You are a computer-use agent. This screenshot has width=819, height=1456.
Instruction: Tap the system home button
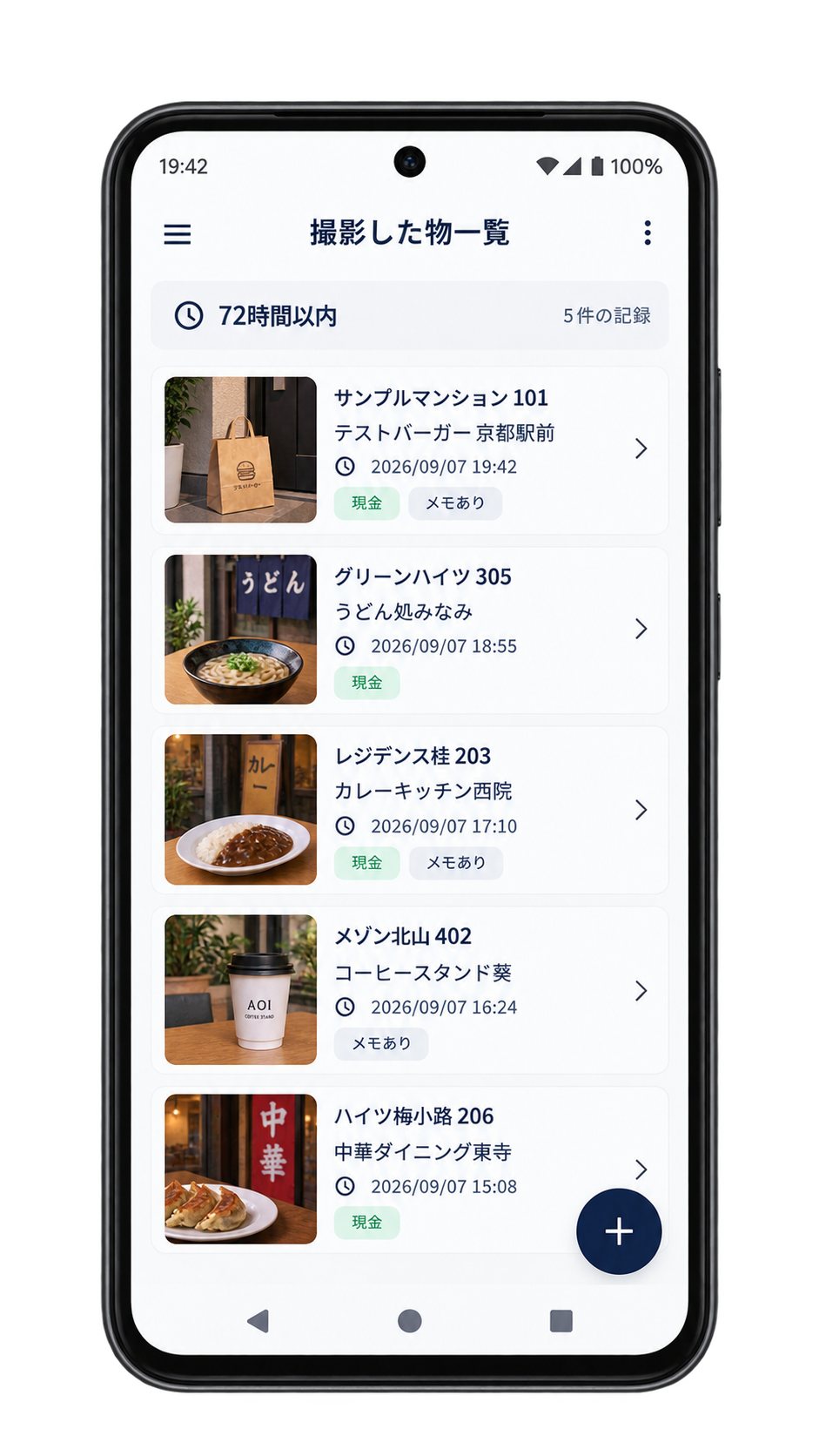tap(409, 1321)
